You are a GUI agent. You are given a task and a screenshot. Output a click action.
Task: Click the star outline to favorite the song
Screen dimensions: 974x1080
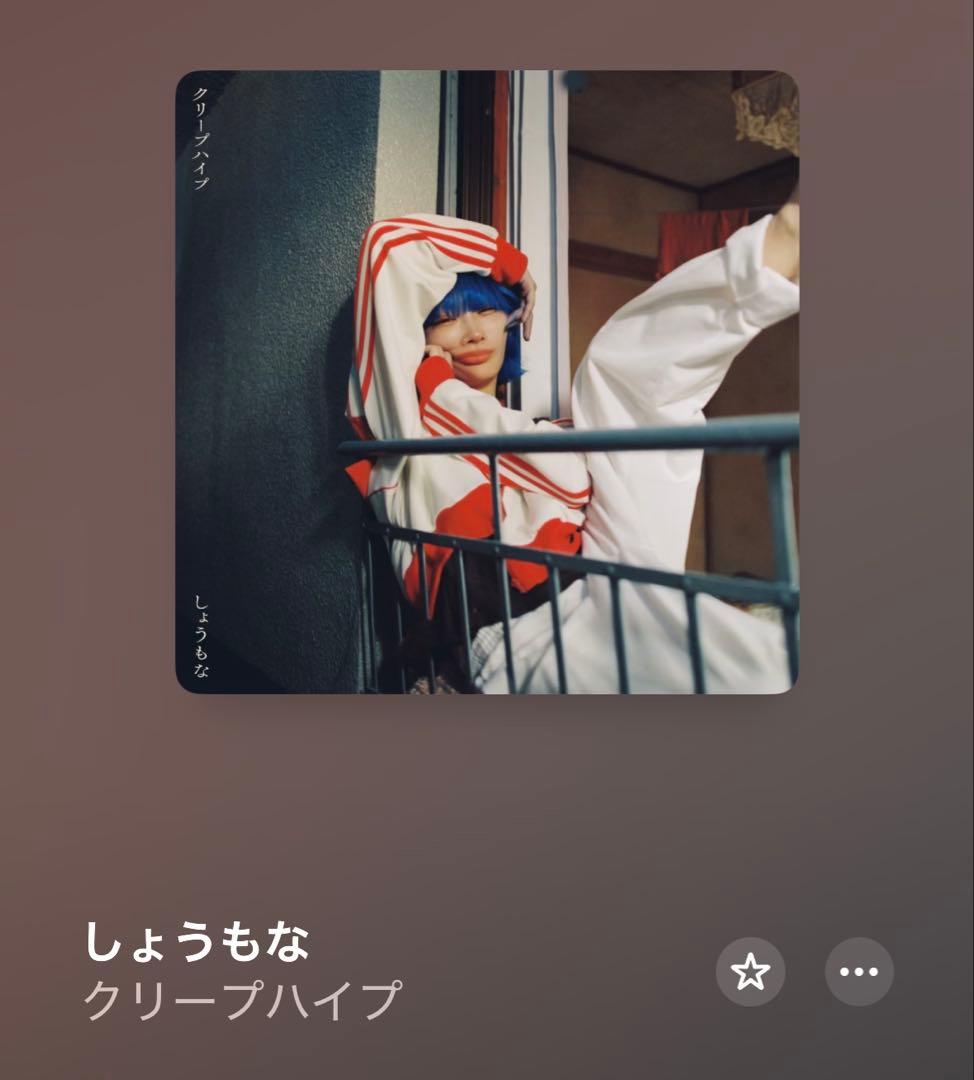click(x=751, y=971)
